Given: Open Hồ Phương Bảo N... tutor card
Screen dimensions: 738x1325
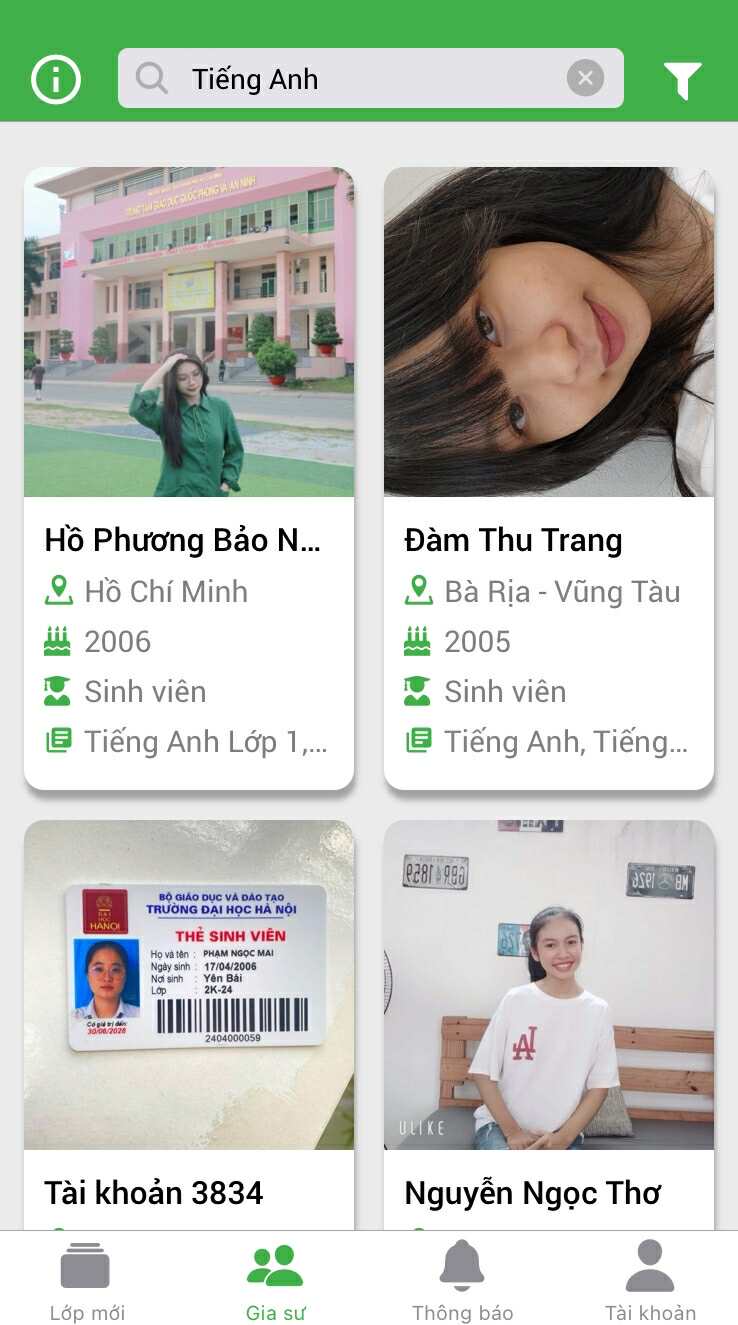Looking at the screenshot, I should (189, 478).
